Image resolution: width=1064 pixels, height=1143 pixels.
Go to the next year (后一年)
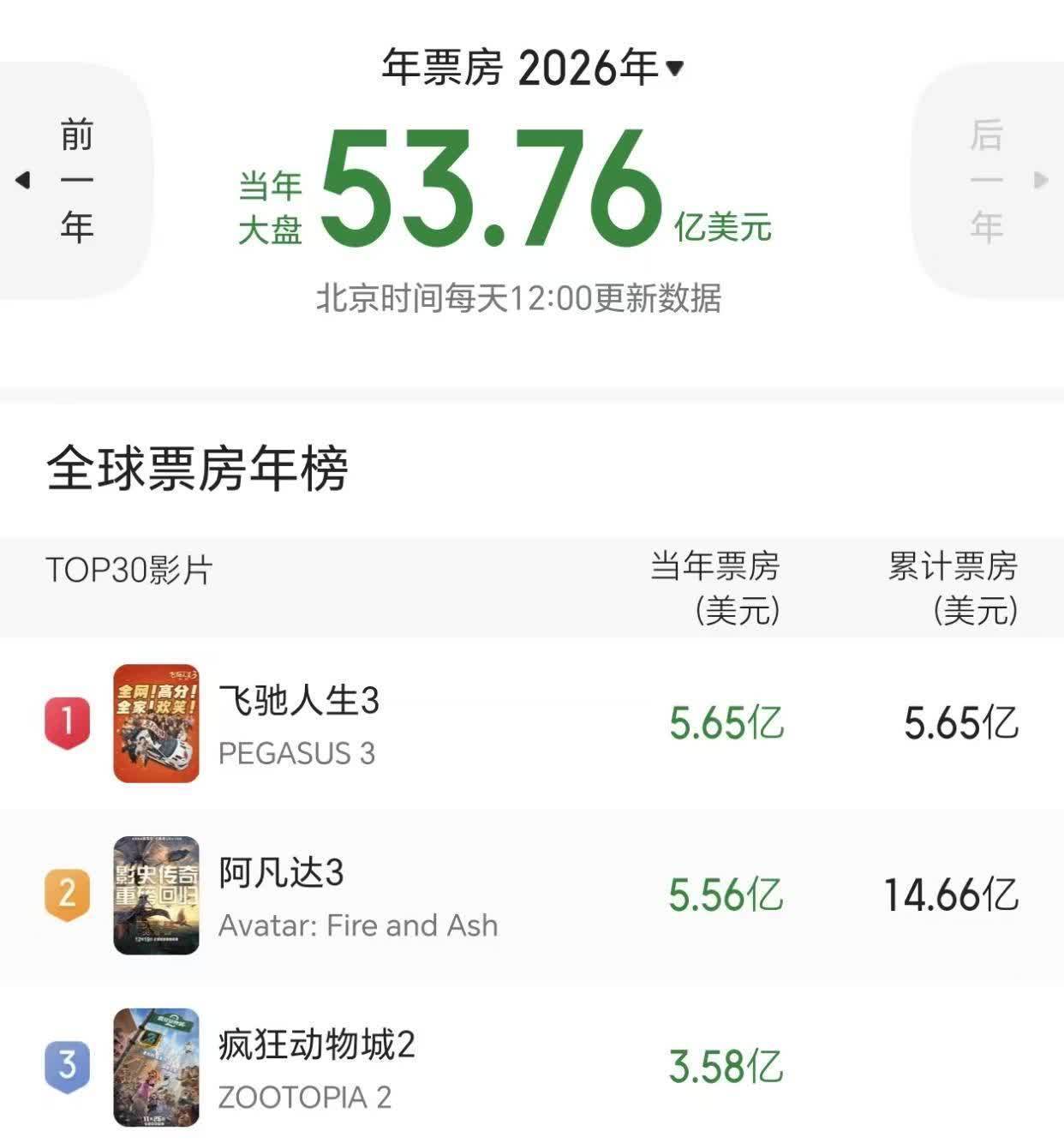click(x=987, y=181)
